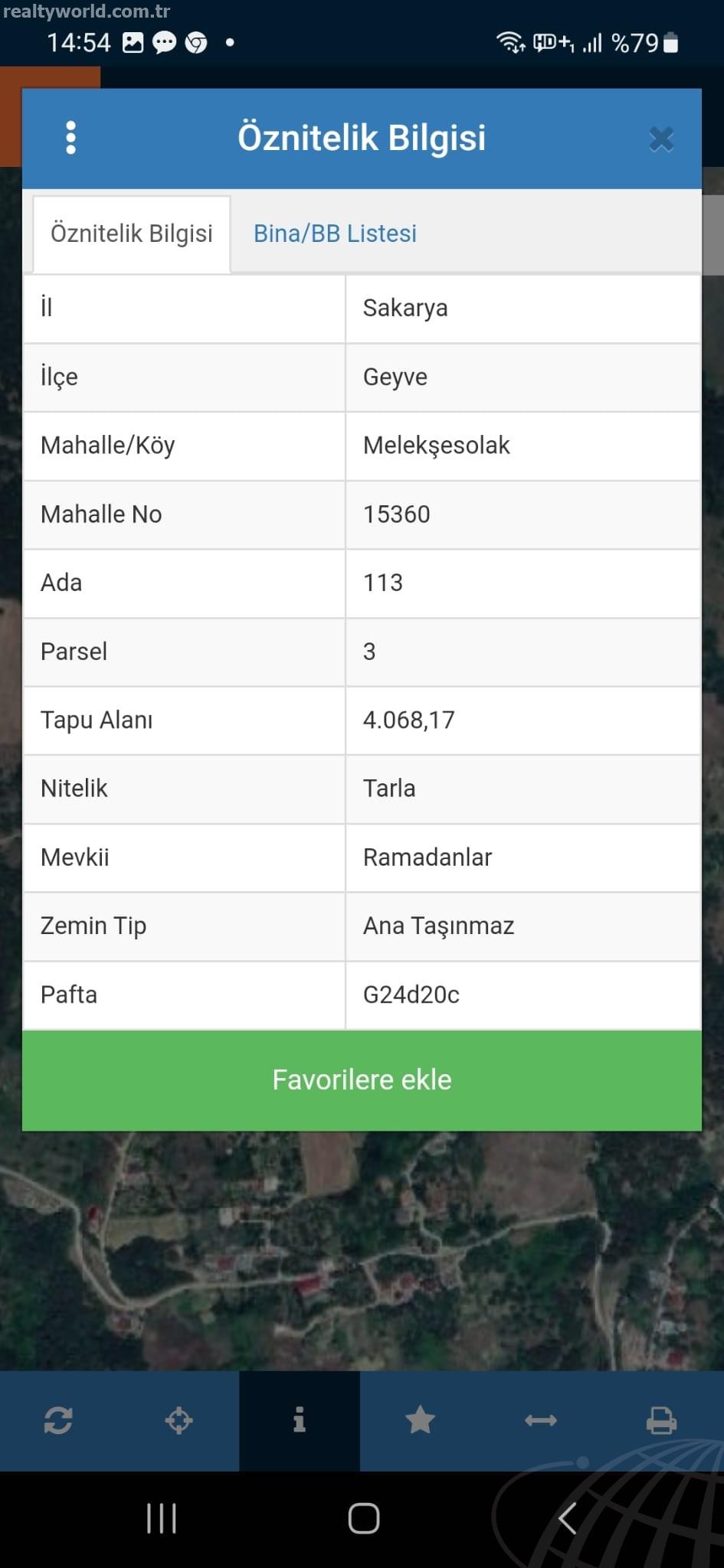Go back with the system back button
This screenshot has height=1568, width=724.
point(567,1519)
